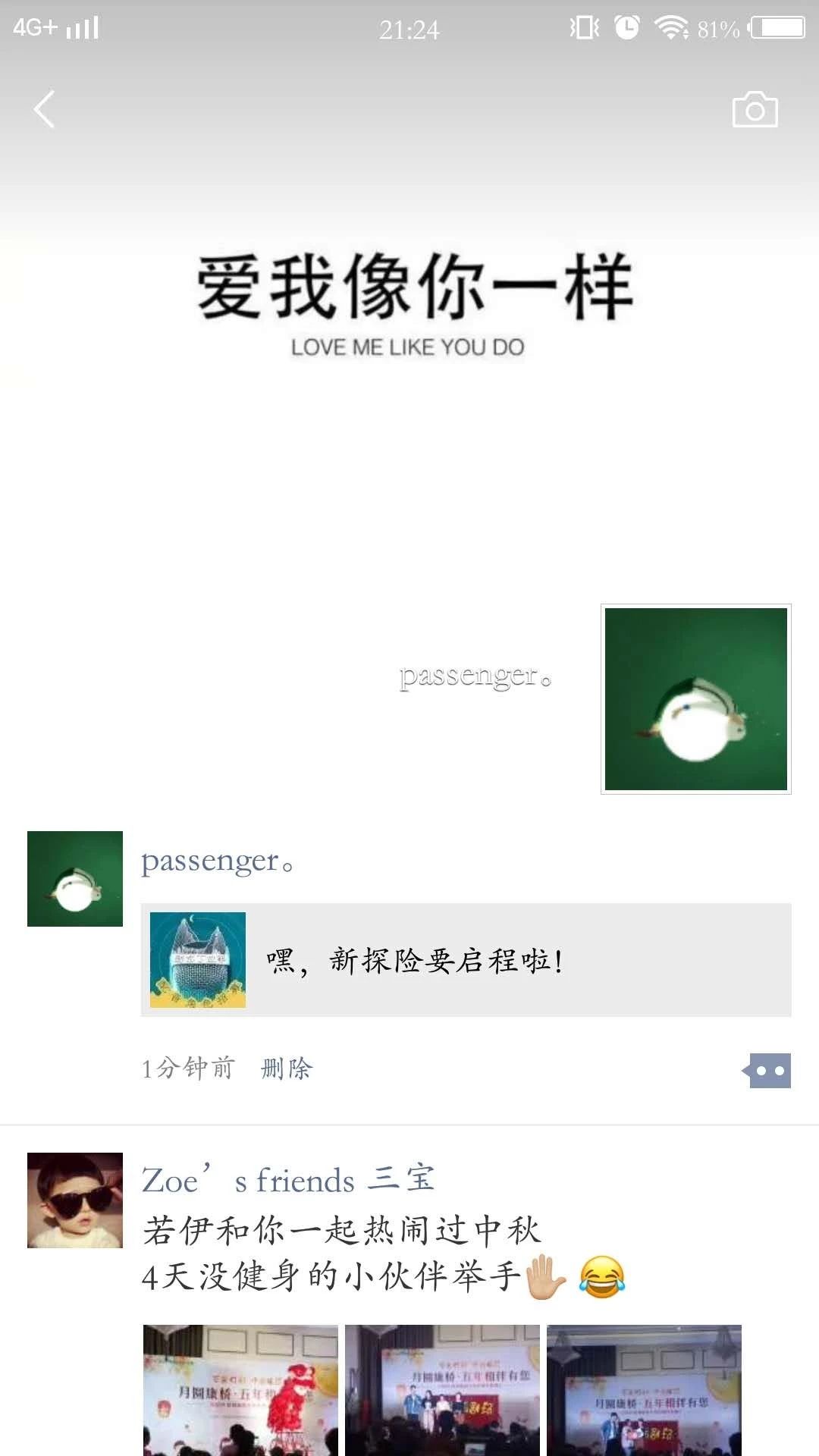Tap the large green profile avatar
819x1456 pixels.
click(695, 698)
